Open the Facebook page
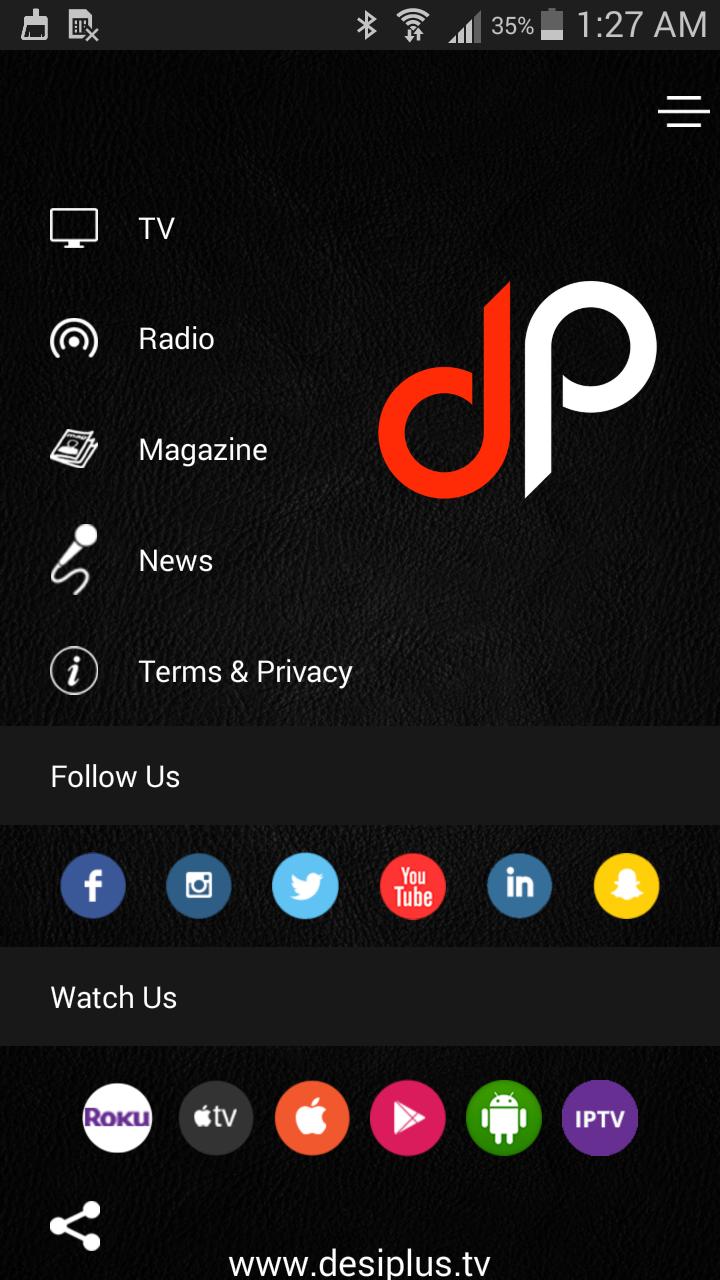 click(93, 886)
